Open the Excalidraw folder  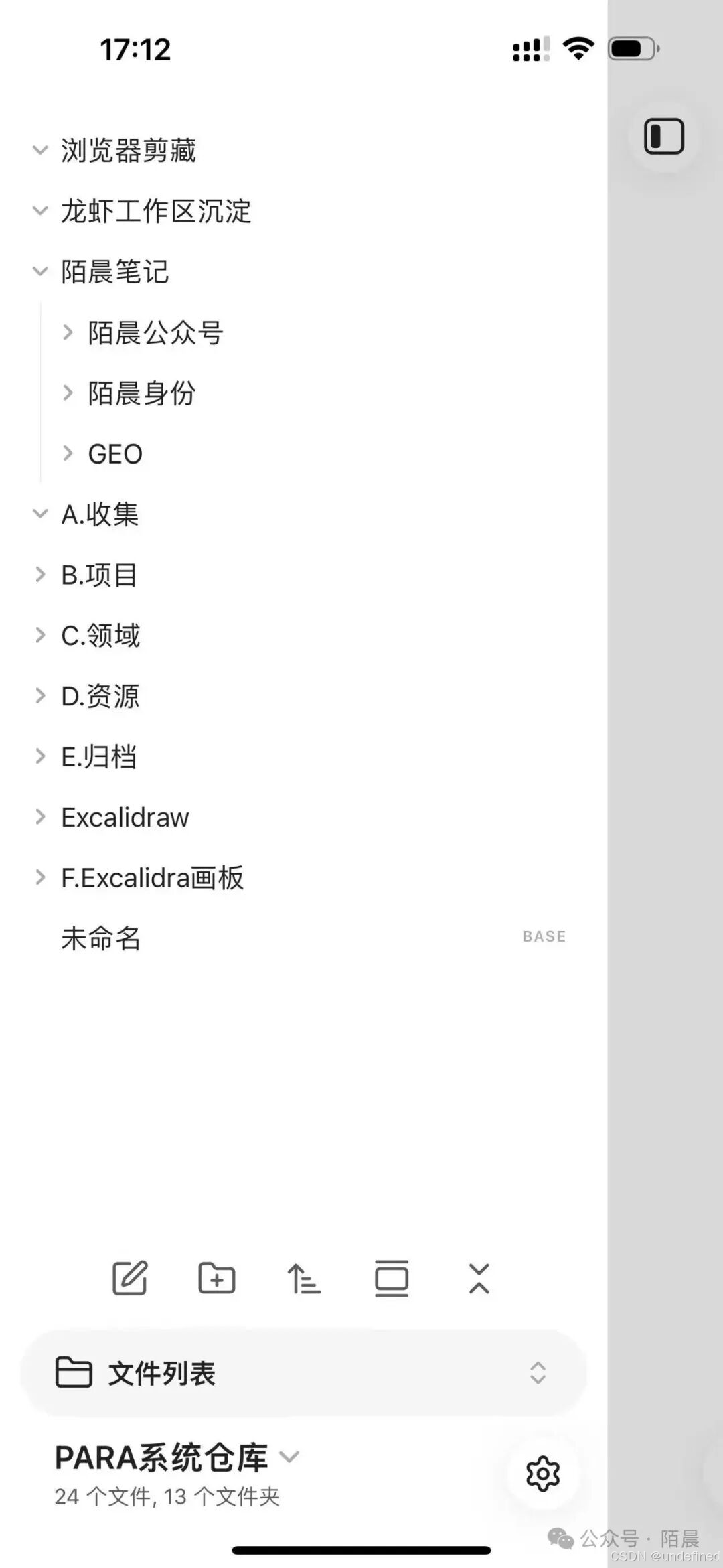click(x=125, y=817)
